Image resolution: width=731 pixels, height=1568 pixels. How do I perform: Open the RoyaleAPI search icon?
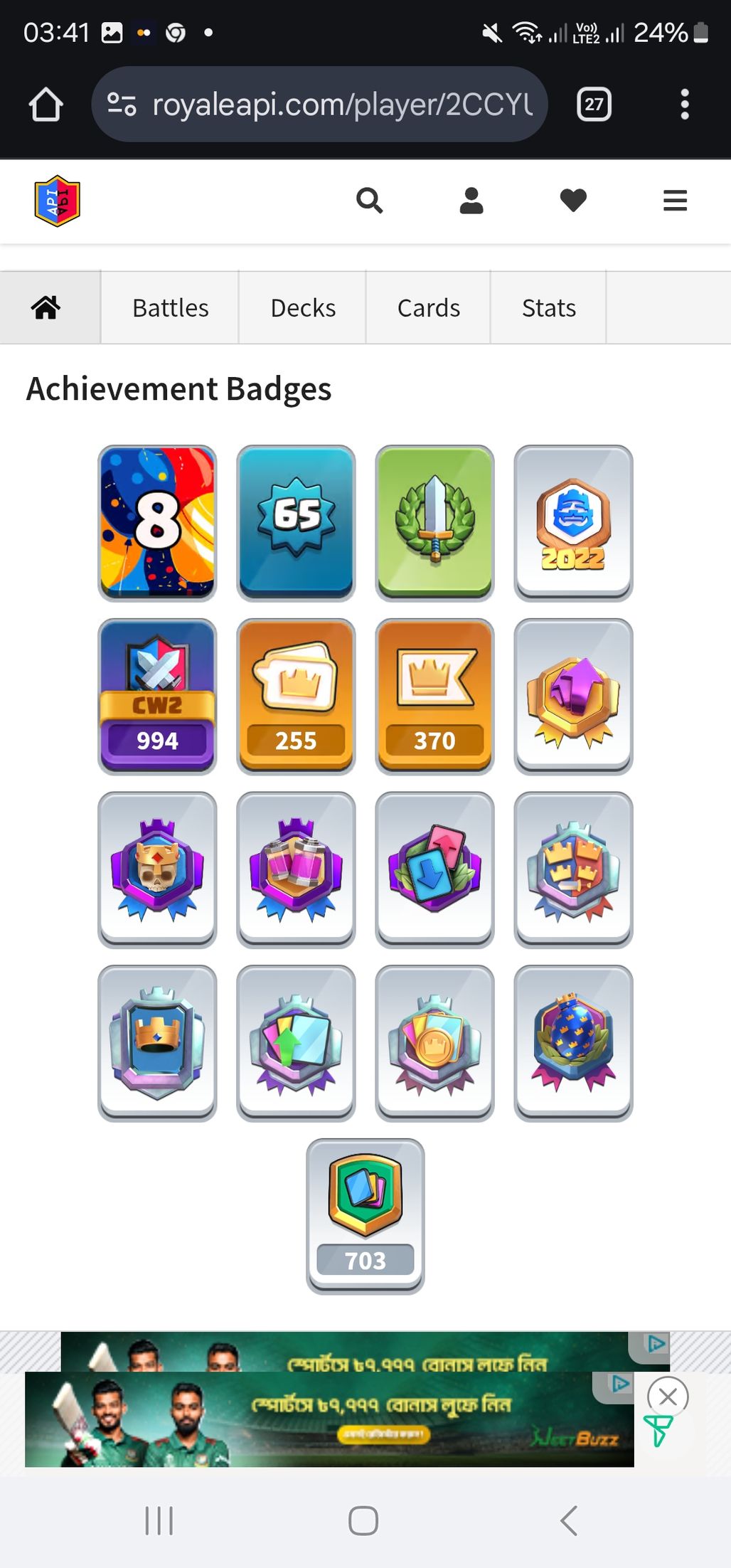369,201
